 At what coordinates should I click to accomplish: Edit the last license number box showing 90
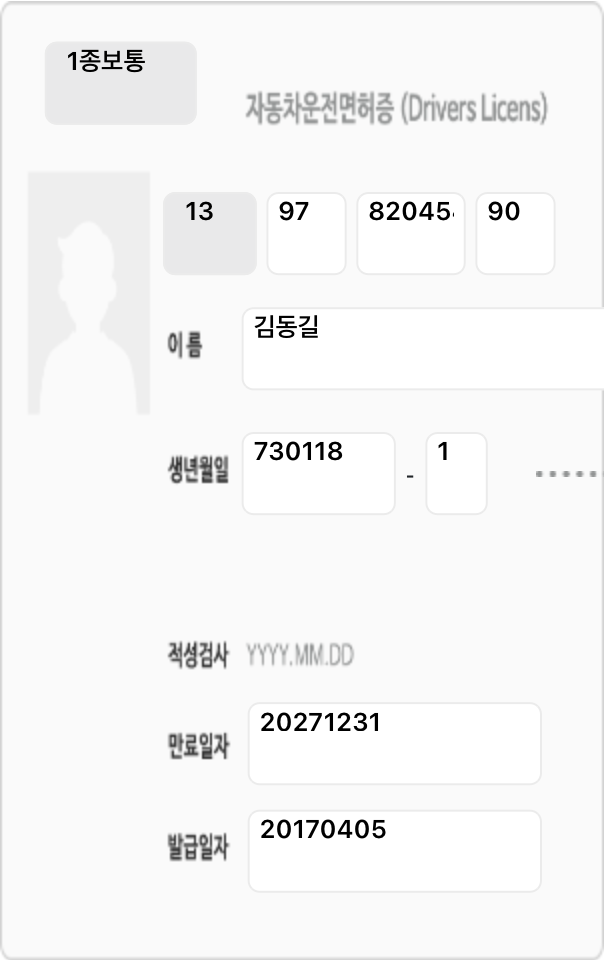coord(515,234)
